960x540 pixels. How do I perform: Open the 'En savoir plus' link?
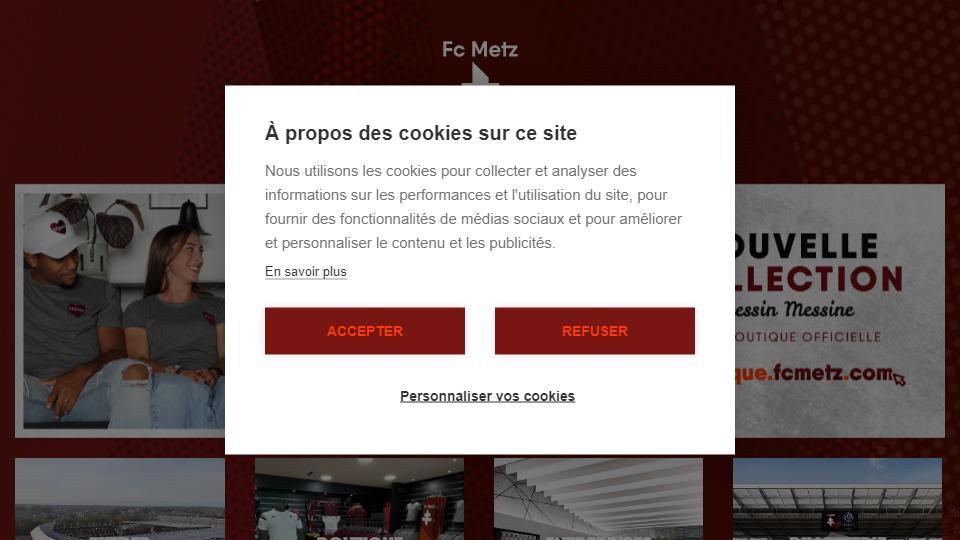(306, 271)
